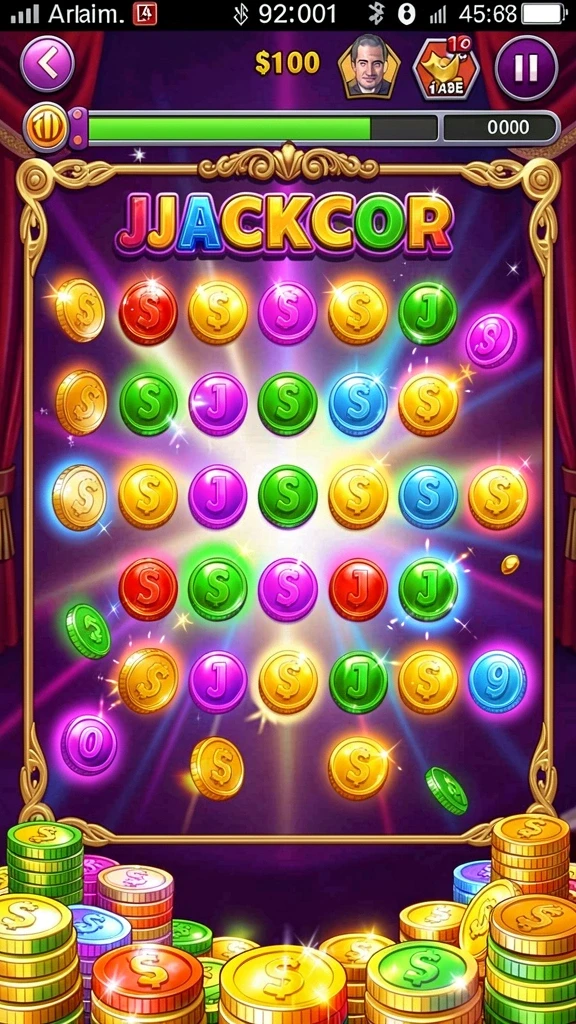This screenshot has width=576, height=1024.
Task: Tap the blue coin marked 9
Action: (497, 681)
